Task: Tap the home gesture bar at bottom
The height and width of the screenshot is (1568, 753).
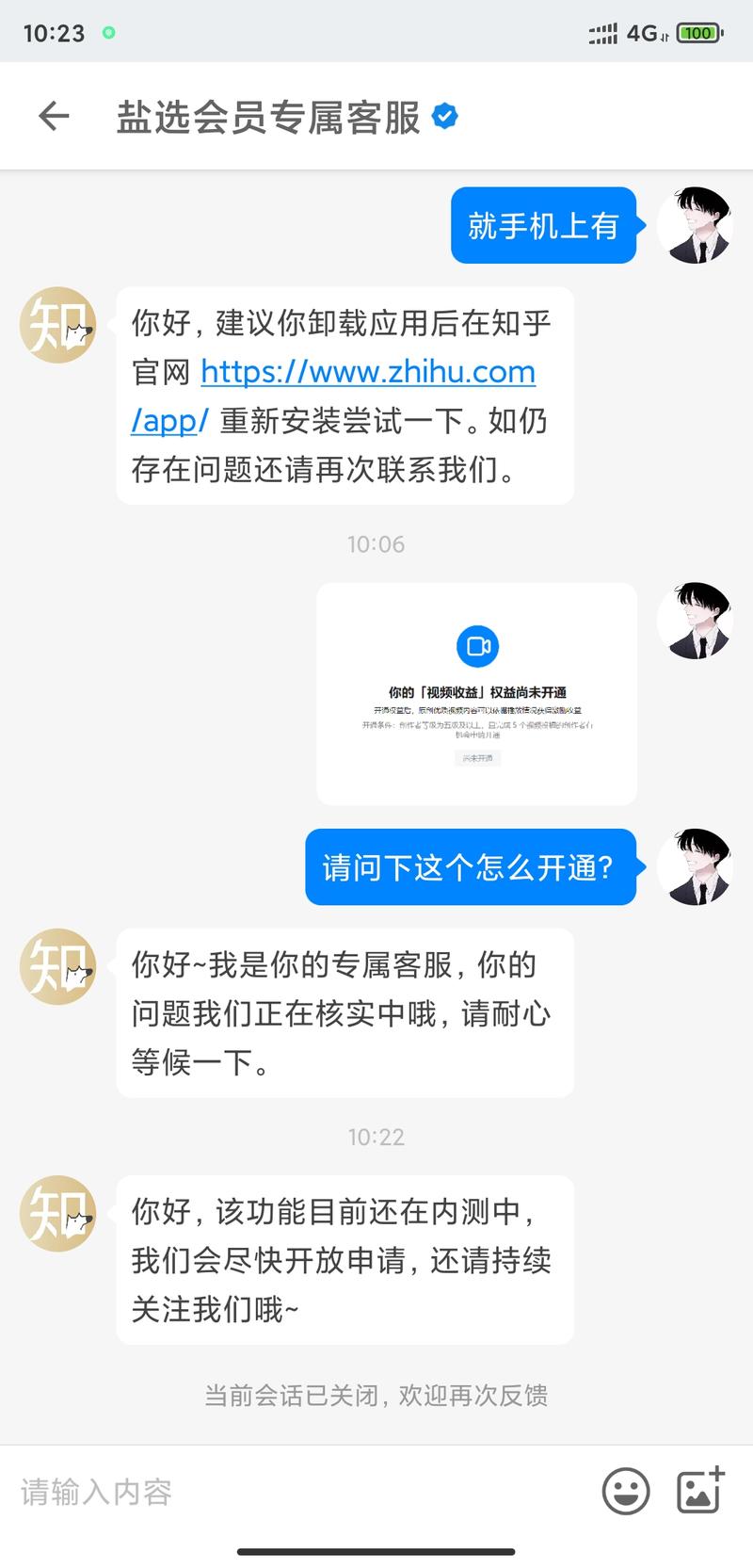Action: point(376,1550)
